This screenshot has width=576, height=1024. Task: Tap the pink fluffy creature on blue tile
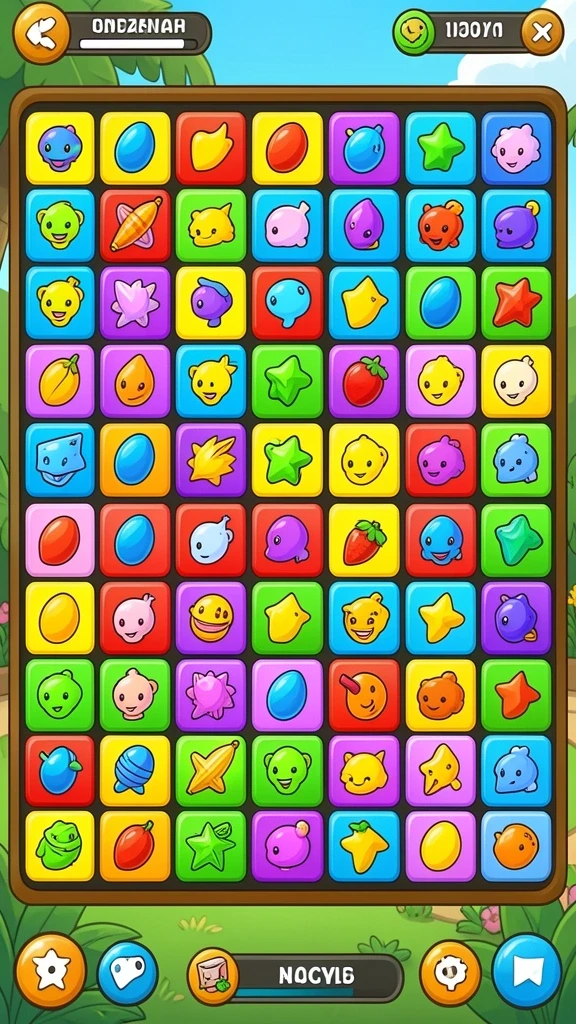pos(517,148)
